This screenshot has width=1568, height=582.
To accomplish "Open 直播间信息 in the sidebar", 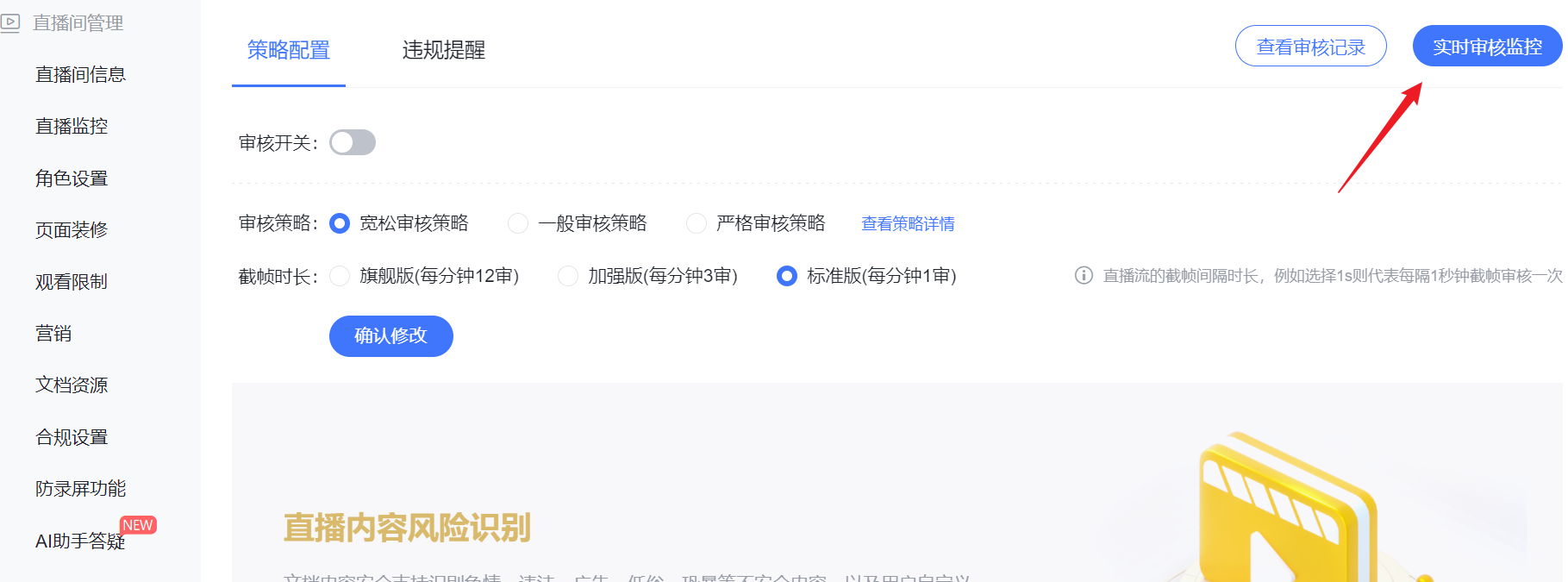I will point(80,75).
